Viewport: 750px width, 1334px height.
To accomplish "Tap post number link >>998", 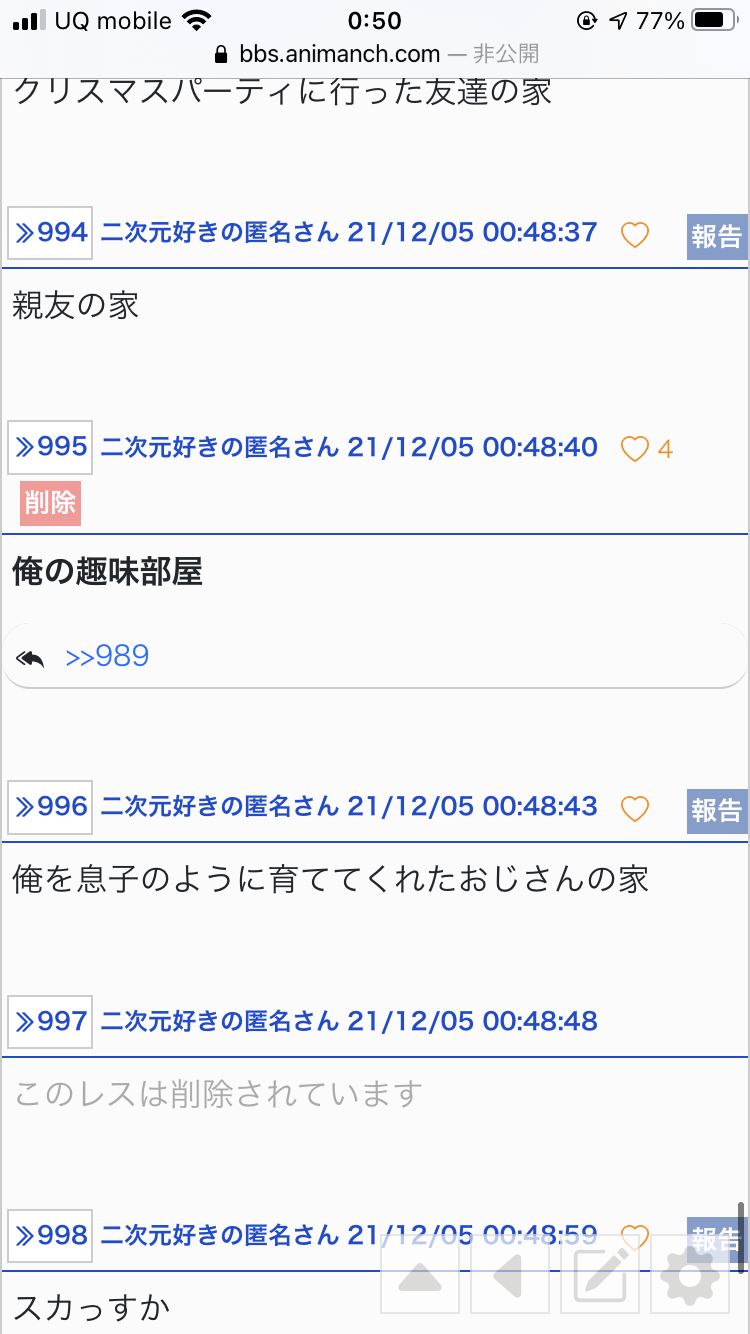I will [50, 1236].
